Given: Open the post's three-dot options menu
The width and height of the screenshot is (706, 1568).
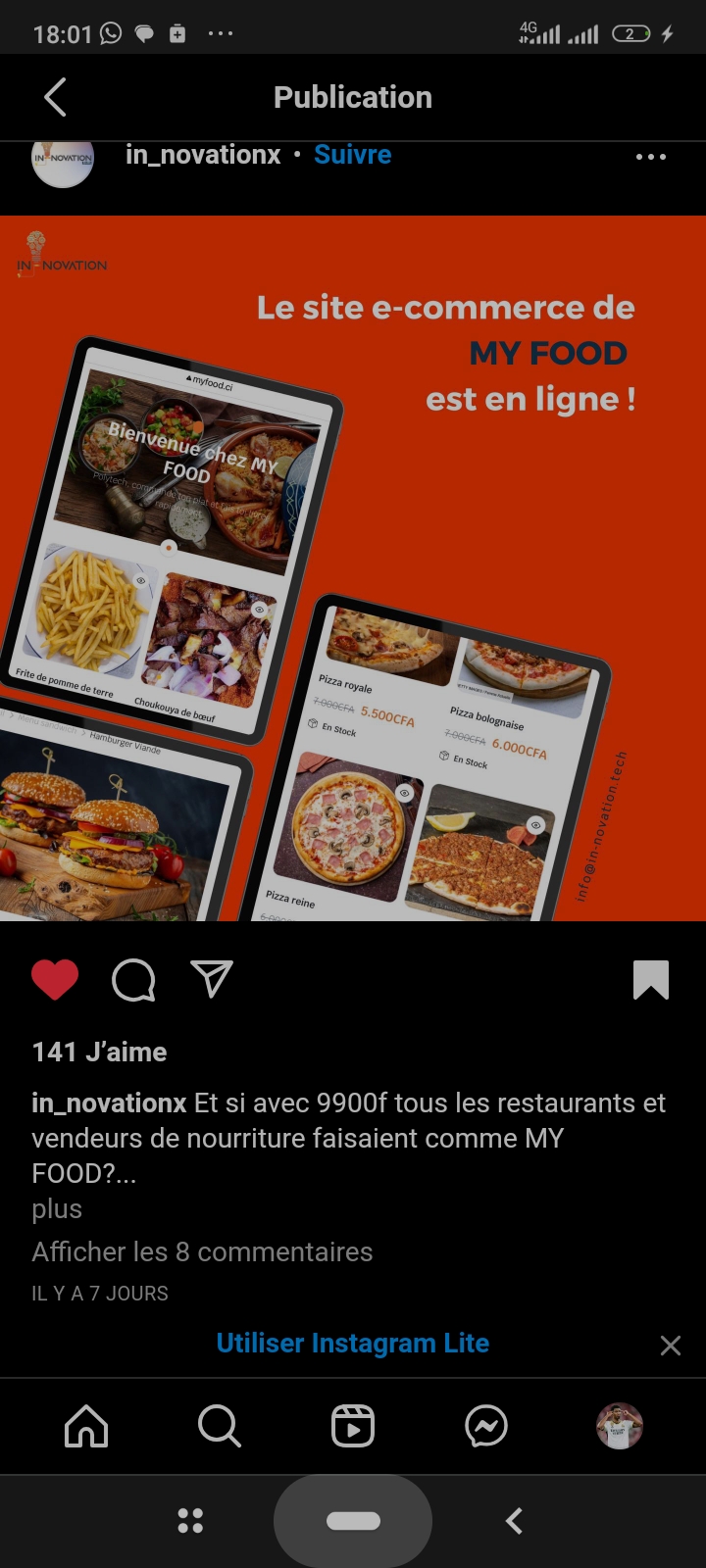Looking at the screenshot, I should (x=651, y=157).
